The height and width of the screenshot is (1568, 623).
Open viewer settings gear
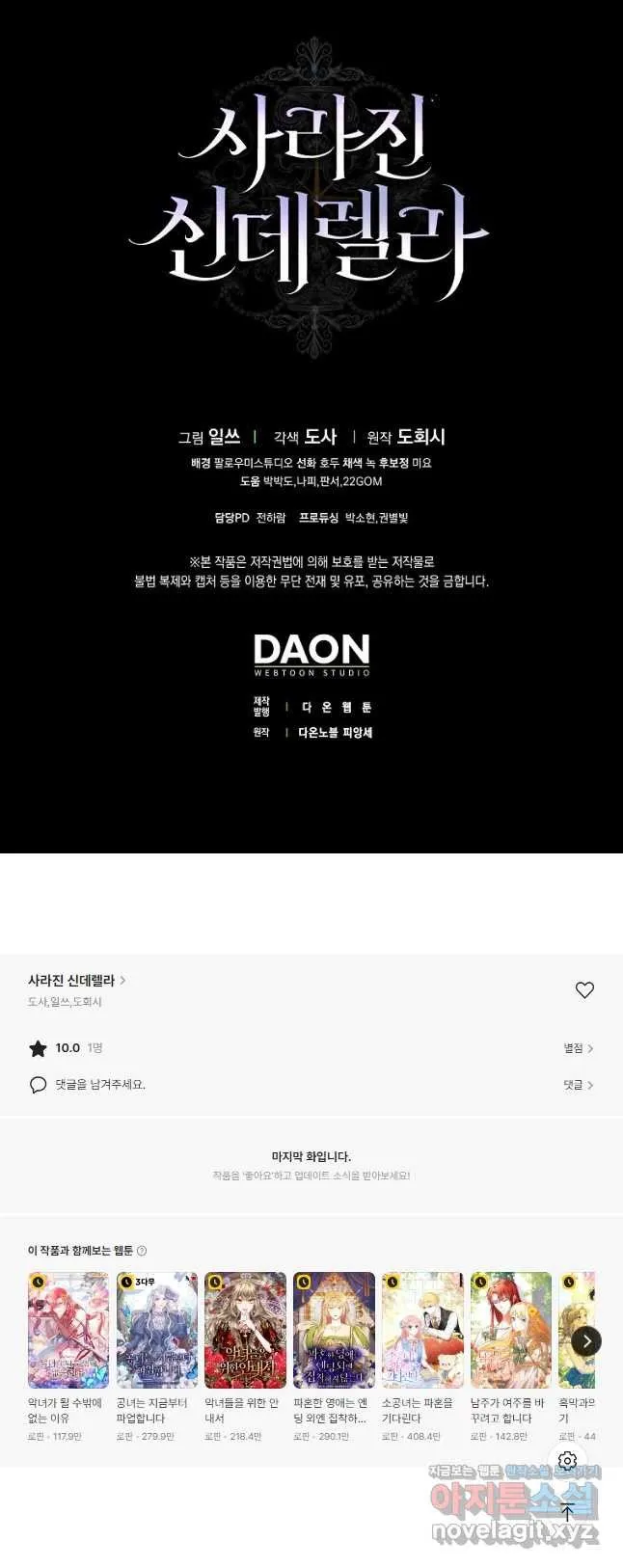tap(567, 1461)
